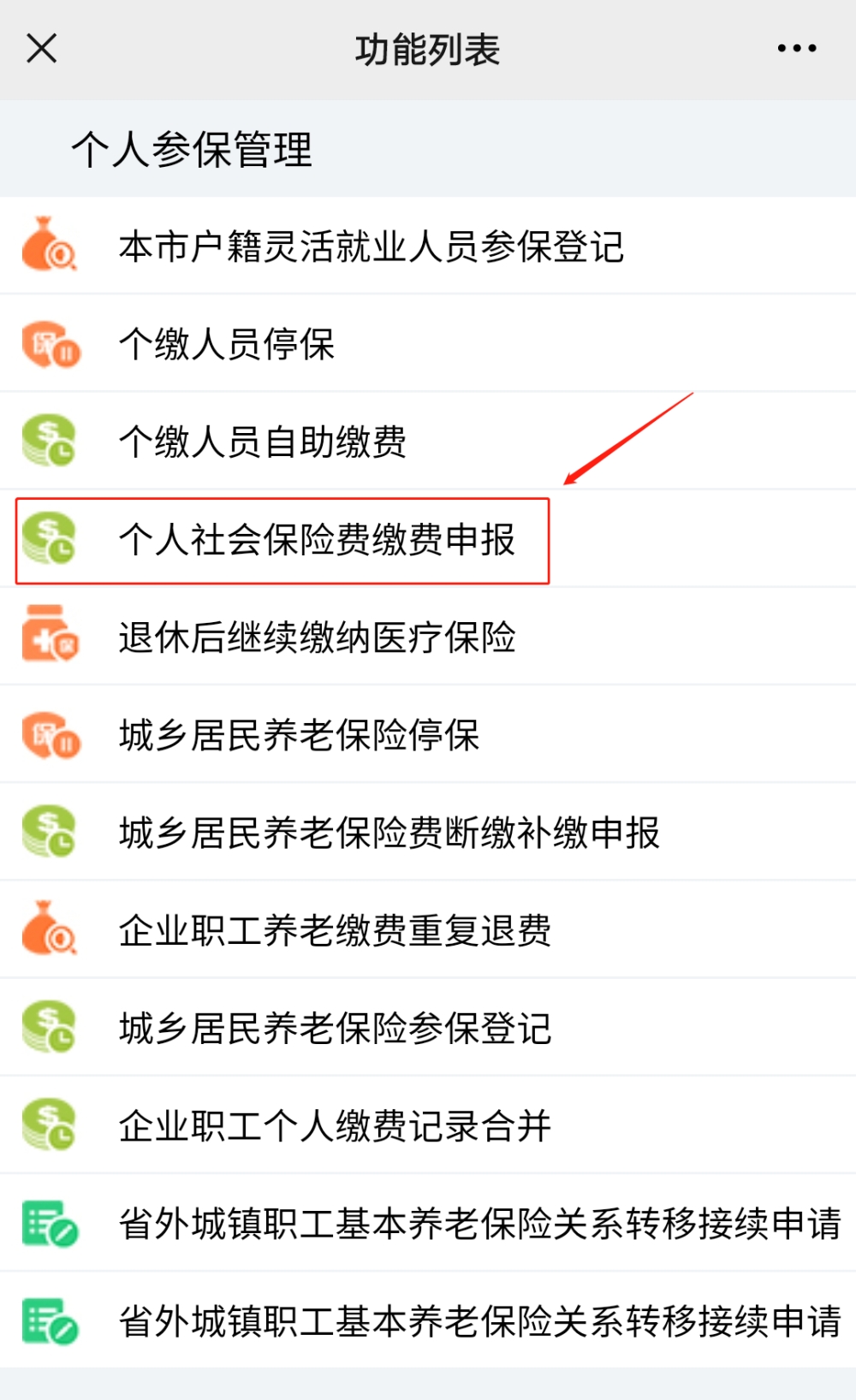
Task: Open 本市户籍灵活就业人员参保登记
Action: [428, 246]
